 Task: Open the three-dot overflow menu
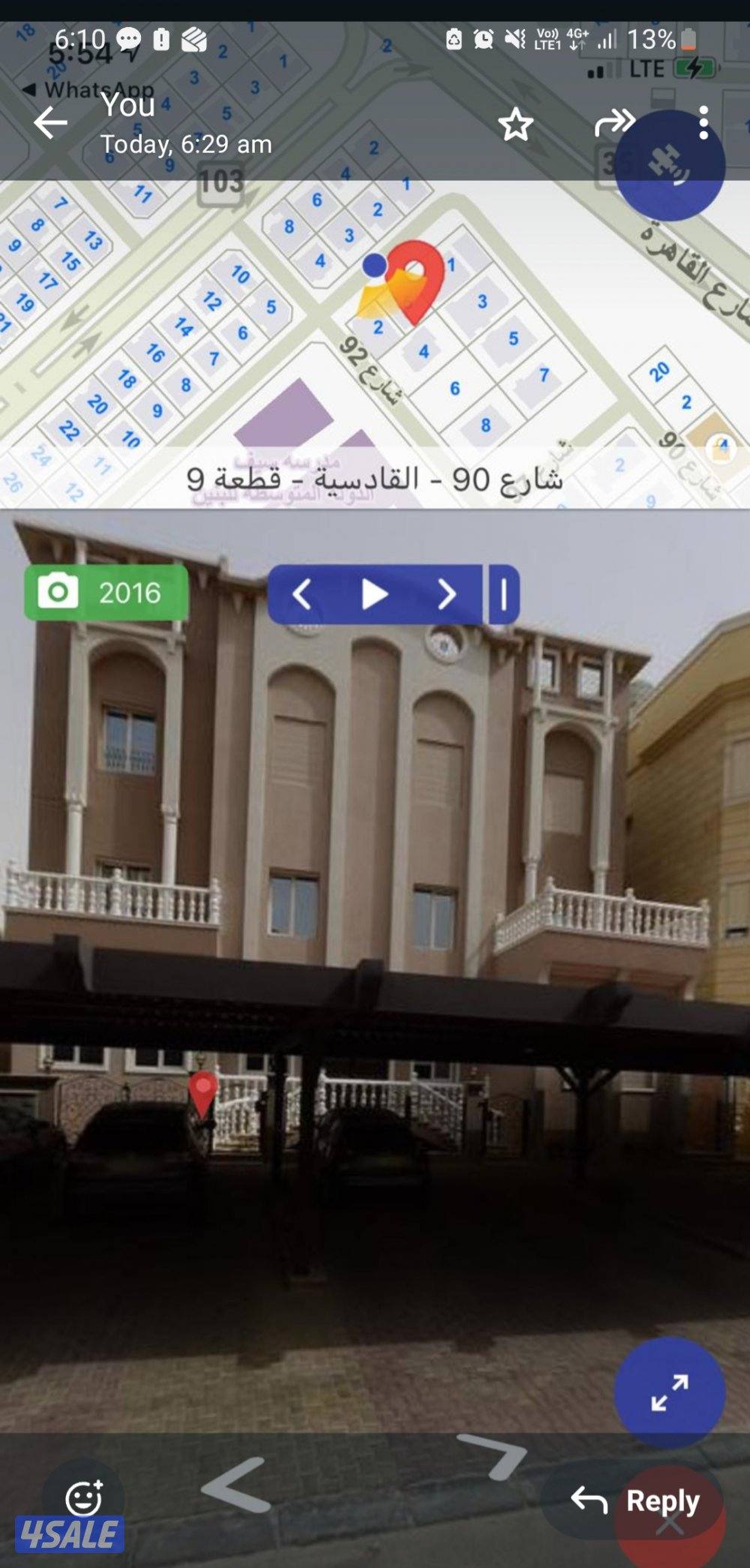[x=703, y=123]
